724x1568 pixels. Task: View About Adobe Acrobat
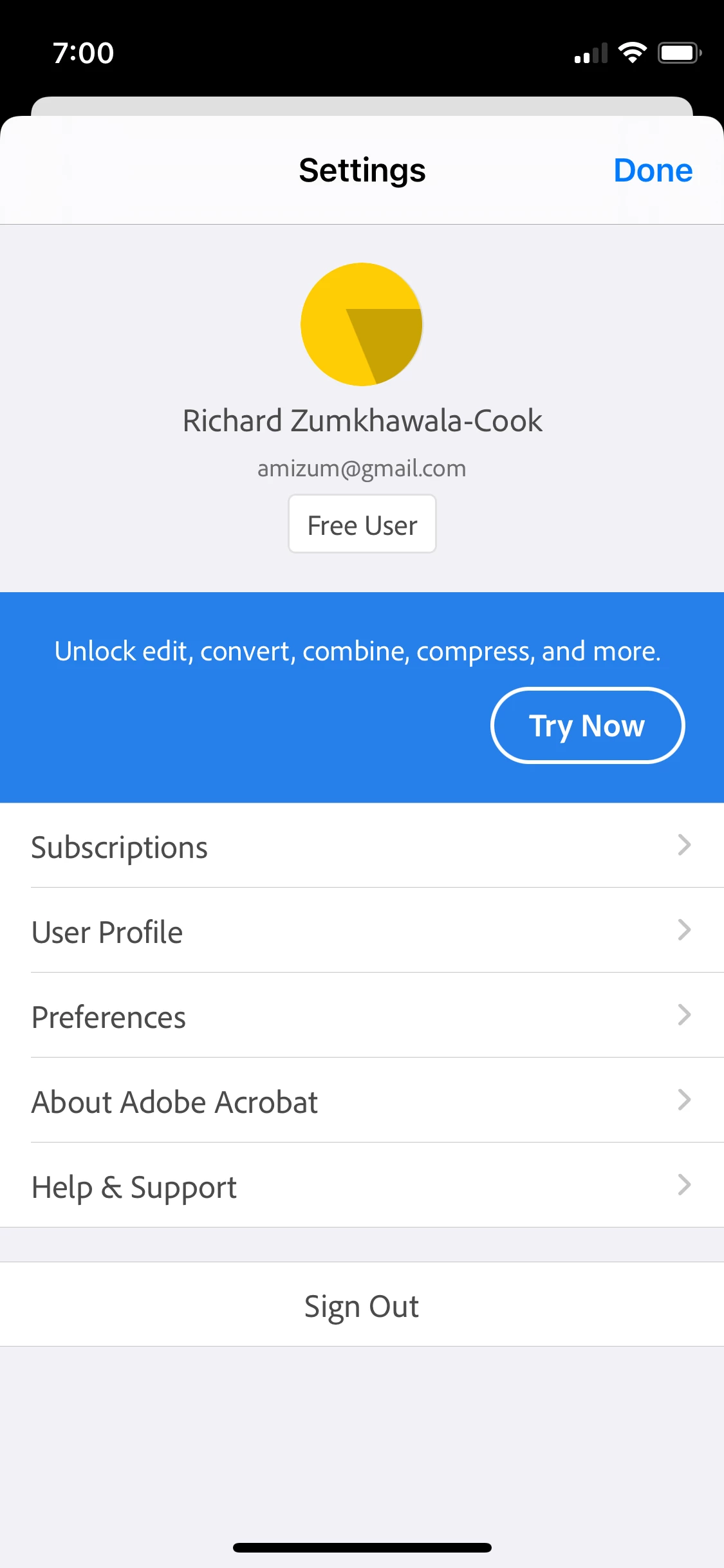(362, 1101)
